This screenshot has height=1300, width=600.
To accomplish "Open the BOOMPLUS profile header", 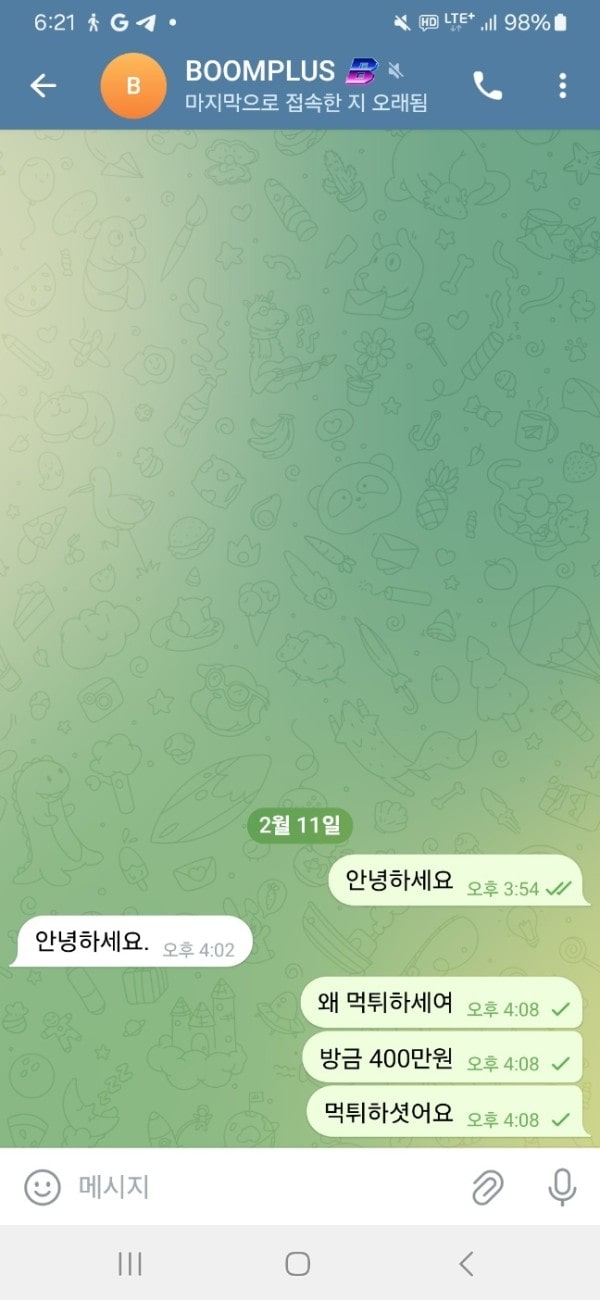I will pyautogui.click(x=290, y=86).
